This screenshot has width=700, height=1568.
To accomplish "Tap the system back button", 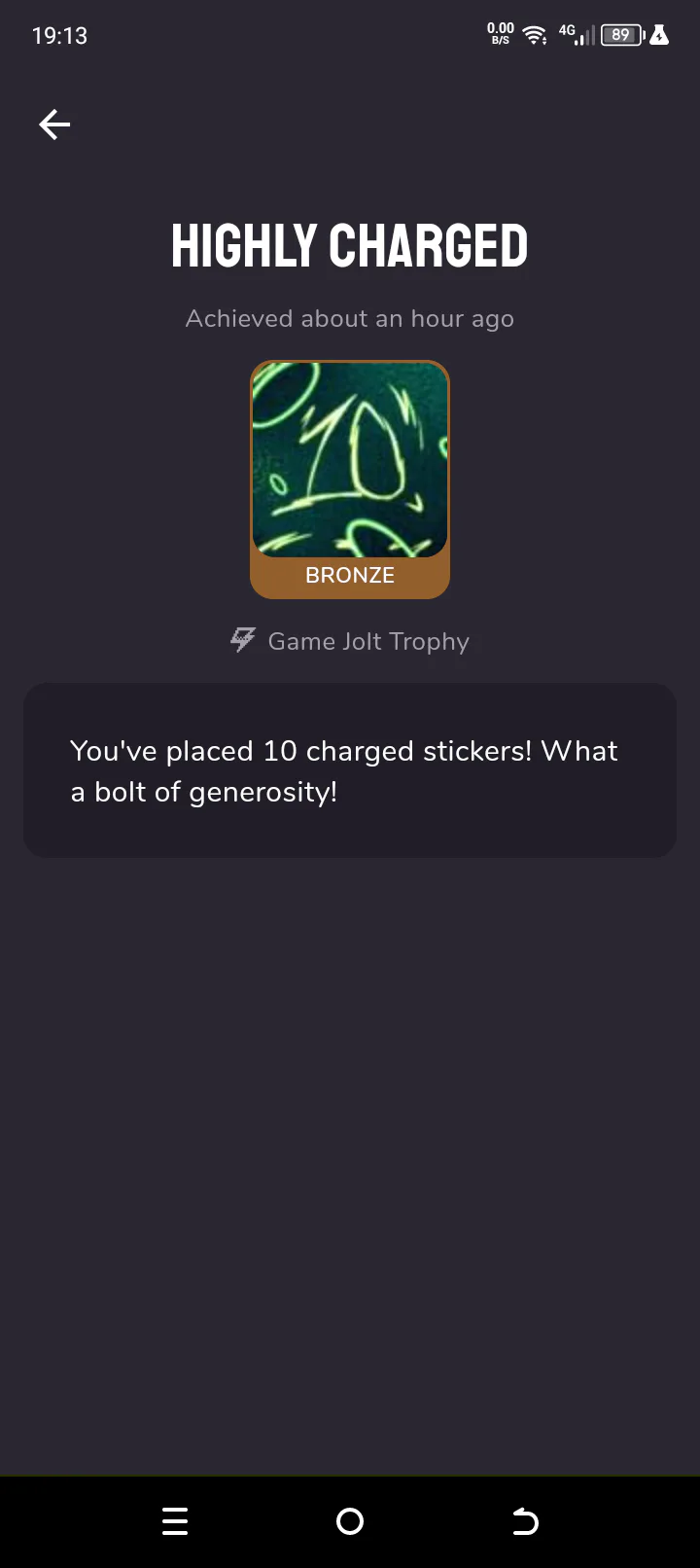I will 525,1521.
